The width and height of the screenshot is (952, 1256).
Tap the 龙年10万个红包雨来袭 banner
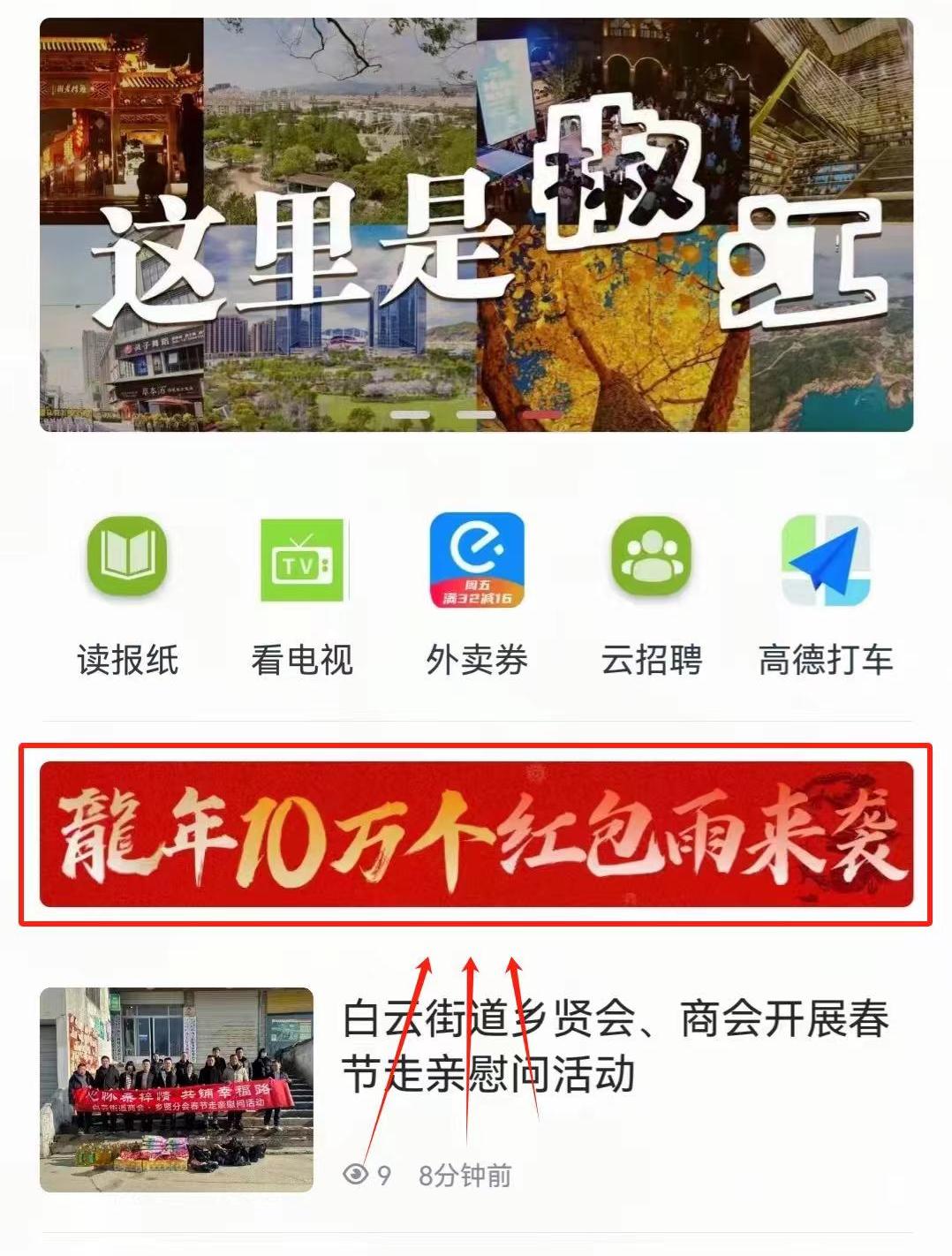coord(476,834)
